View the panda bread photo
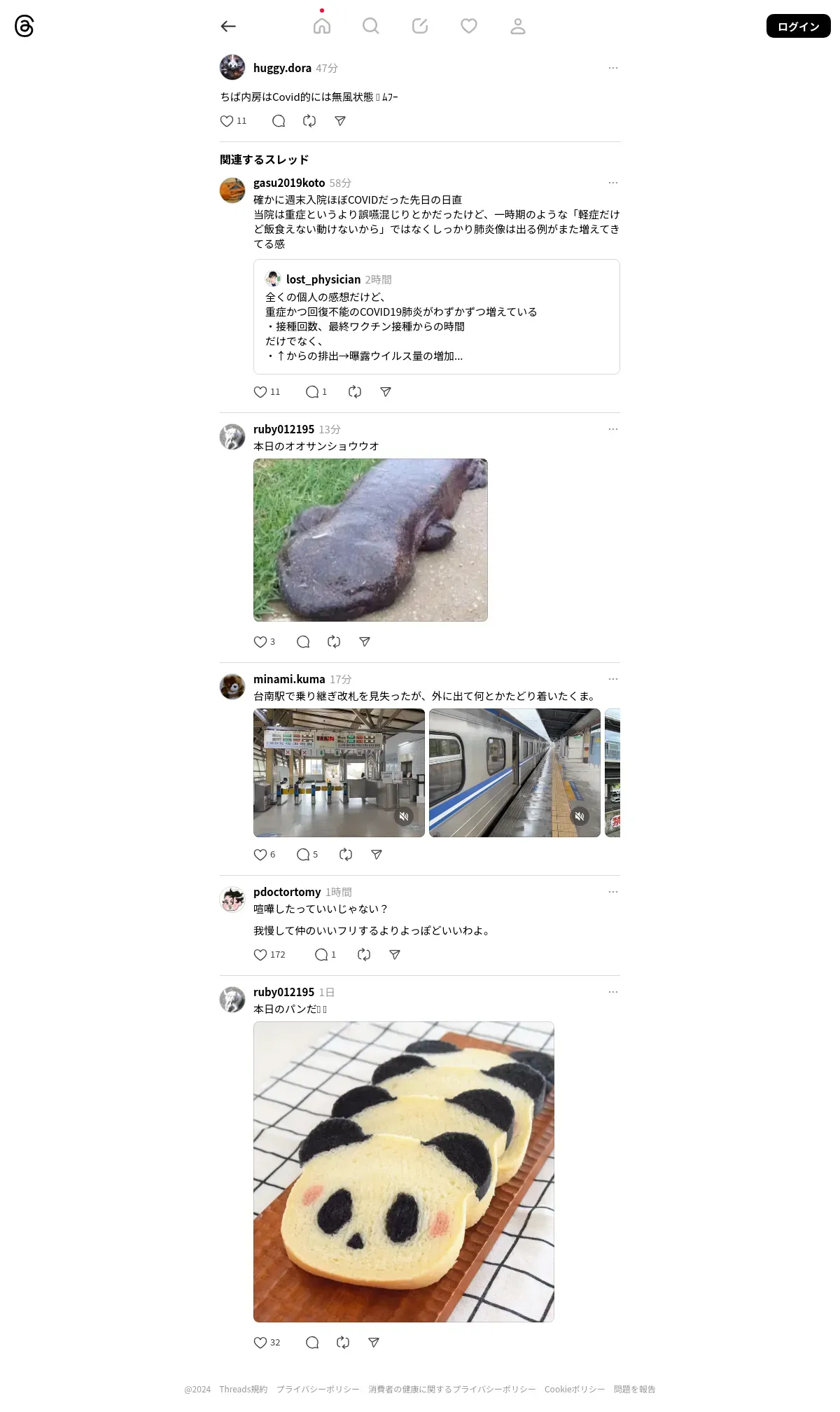The height and width of the screenshot is (1412, 840). click(404, 1172)
